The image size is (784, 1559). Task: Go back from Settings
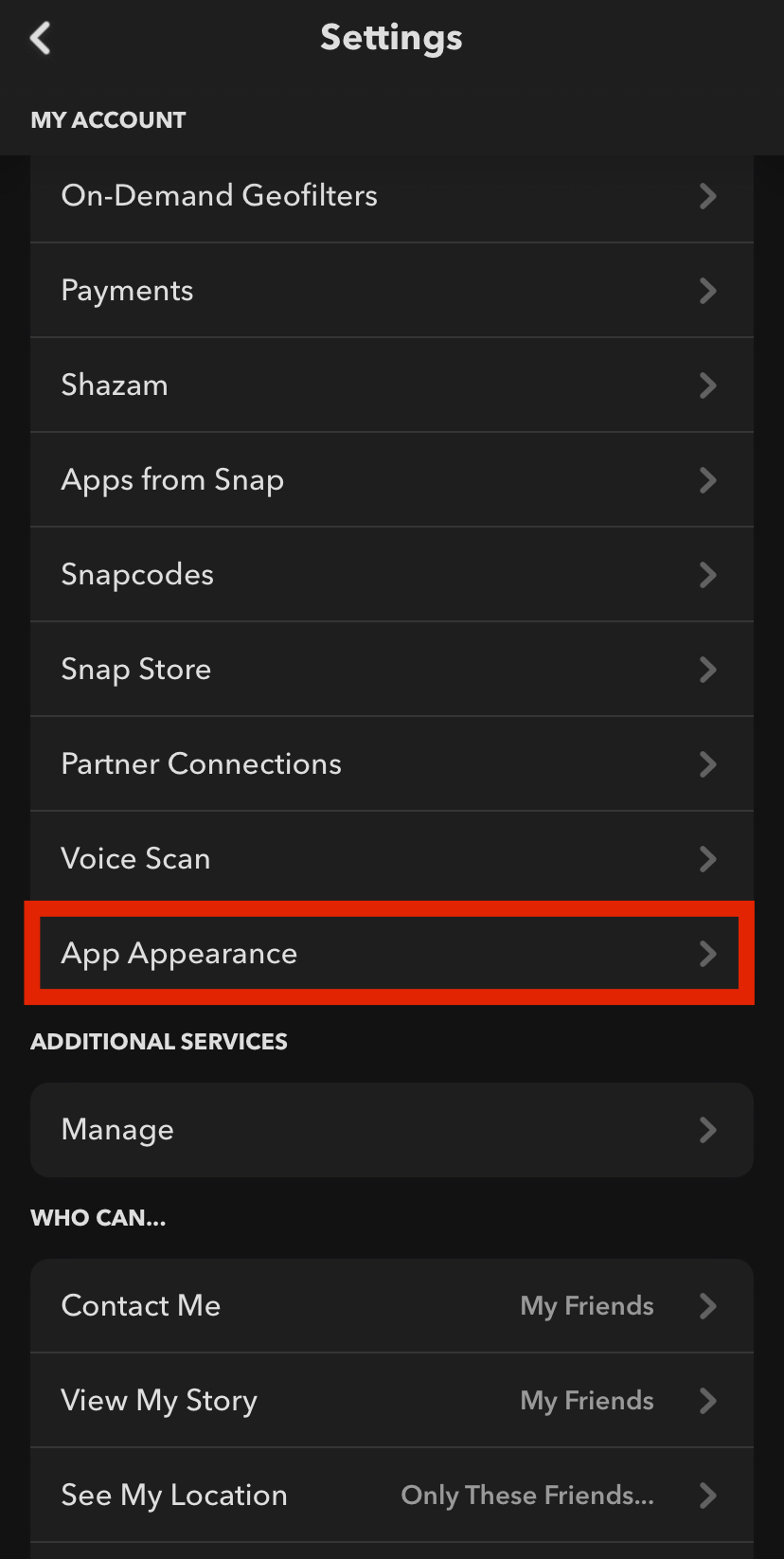coord(41,39)
